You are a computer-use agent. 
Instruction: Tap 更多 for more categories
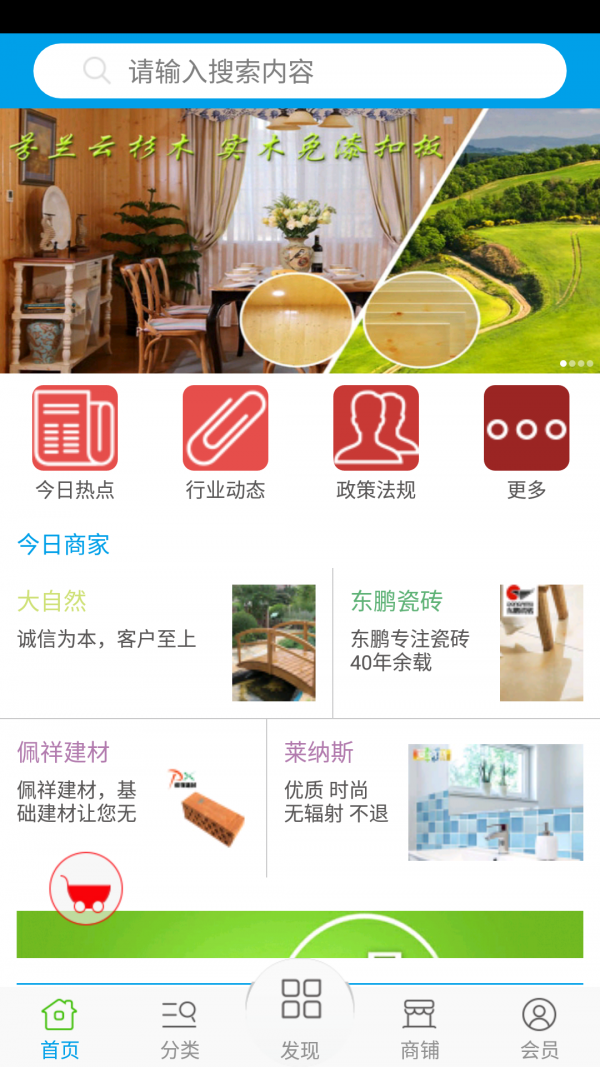[x=526, y=442]
